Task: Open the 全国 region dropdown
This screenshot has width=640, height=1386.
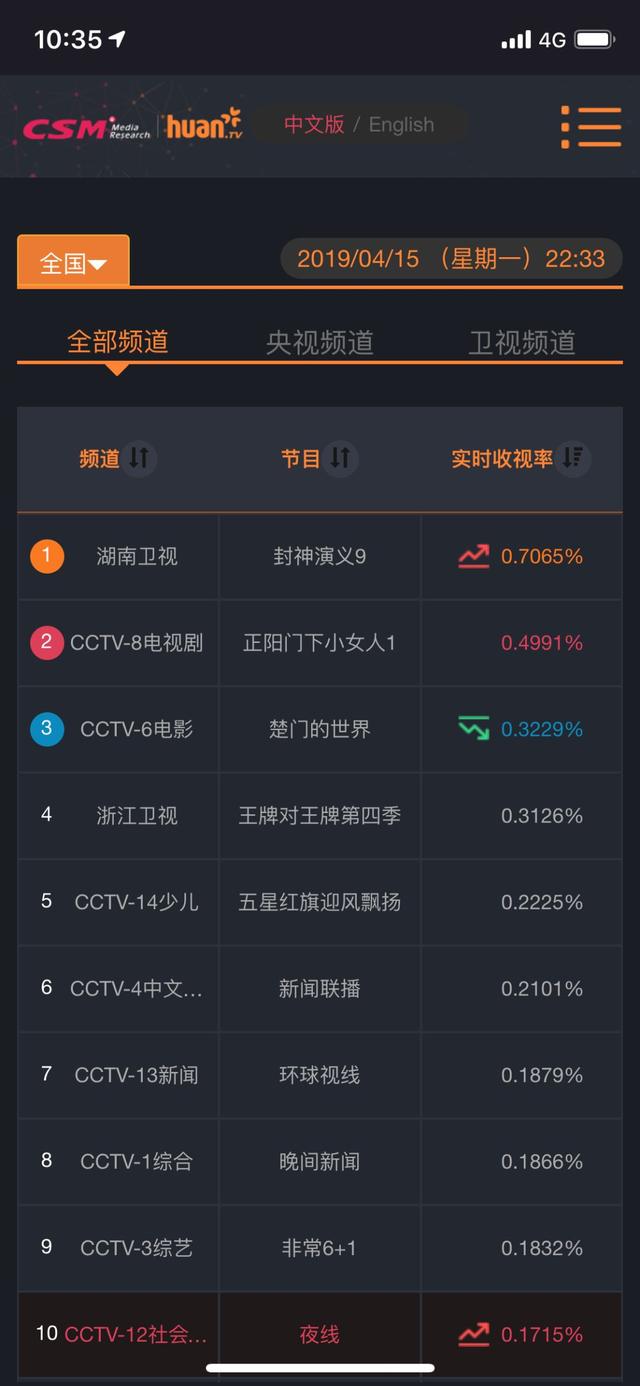Action: 73,263
